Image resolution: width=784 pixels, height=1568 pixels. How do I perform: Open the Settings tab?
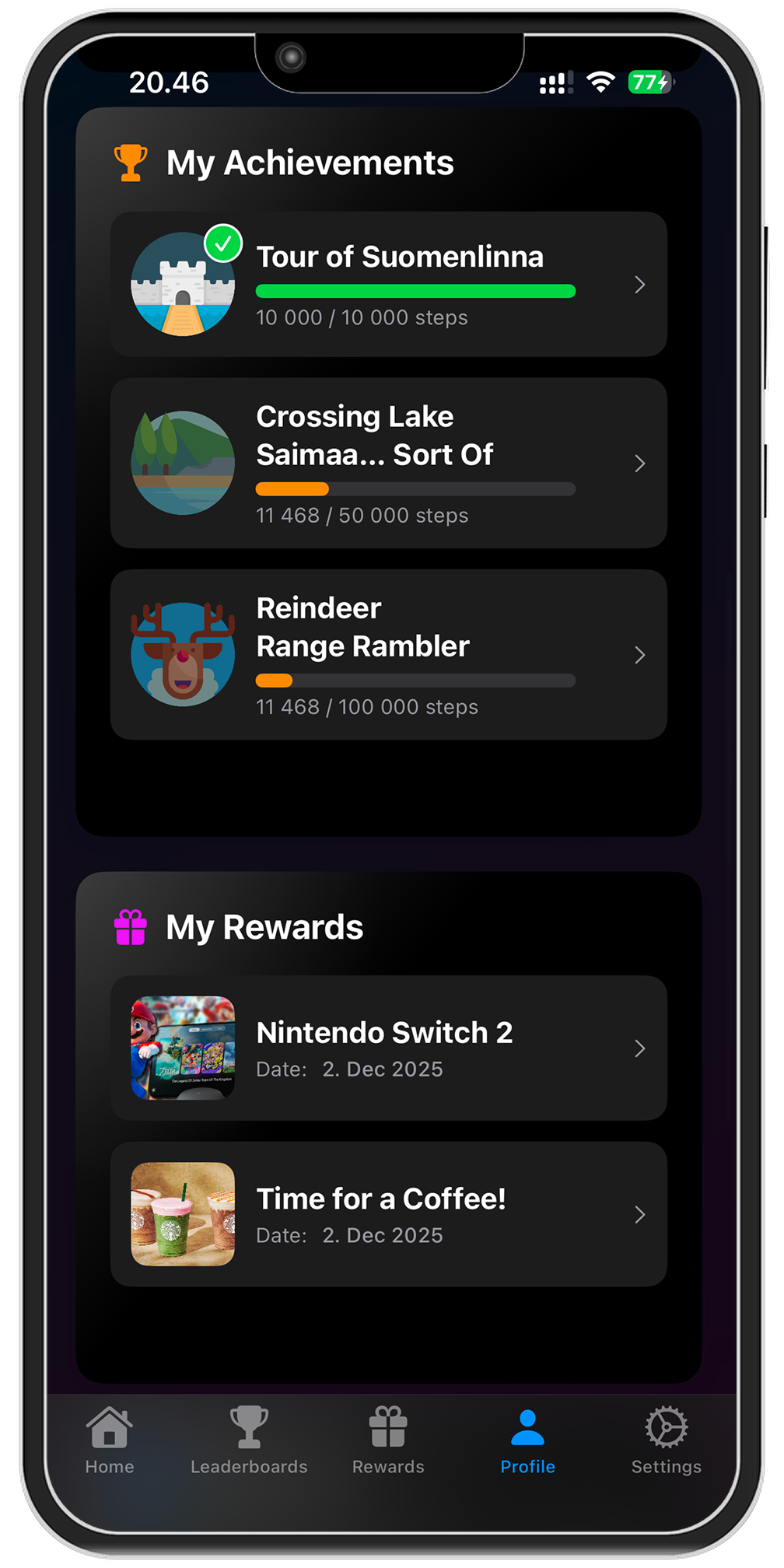667,1440
